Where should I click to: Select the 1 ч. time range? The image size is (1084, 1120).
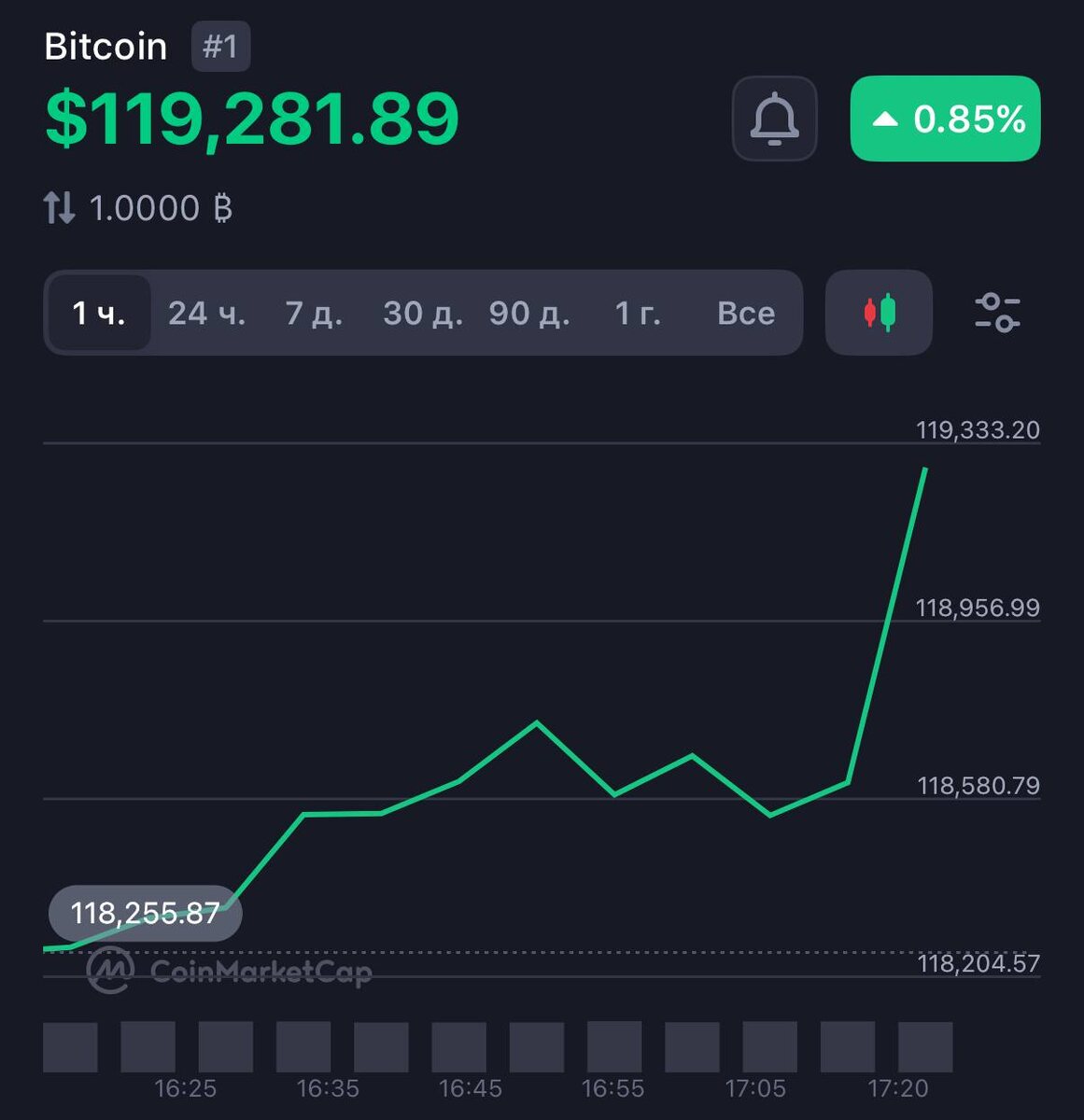[99, 314]
